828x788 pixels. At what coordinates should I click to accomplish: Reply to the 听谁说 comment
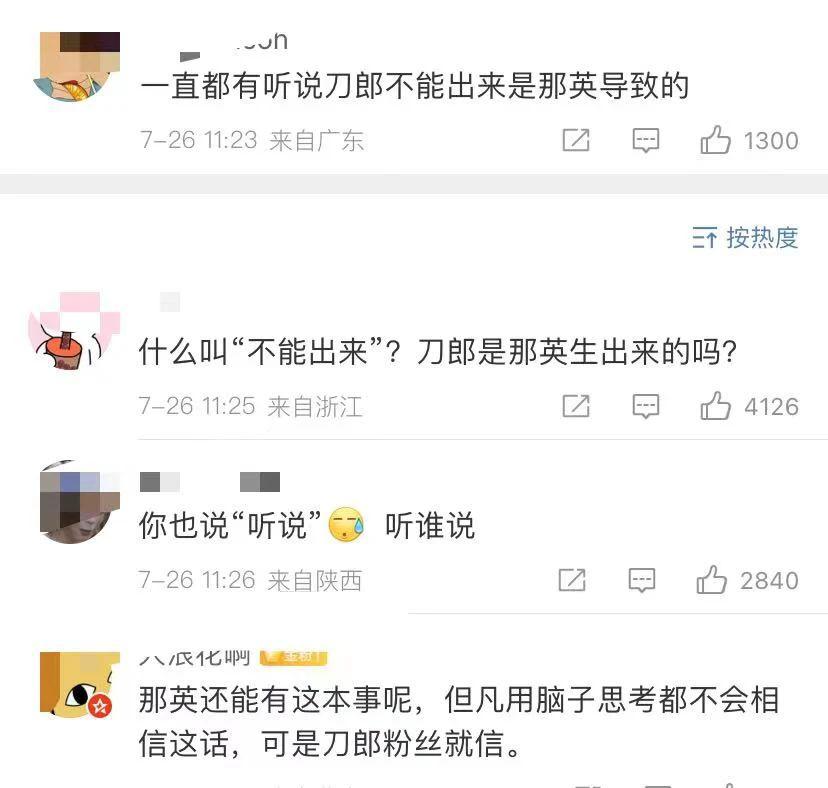[x=642, y=579]
